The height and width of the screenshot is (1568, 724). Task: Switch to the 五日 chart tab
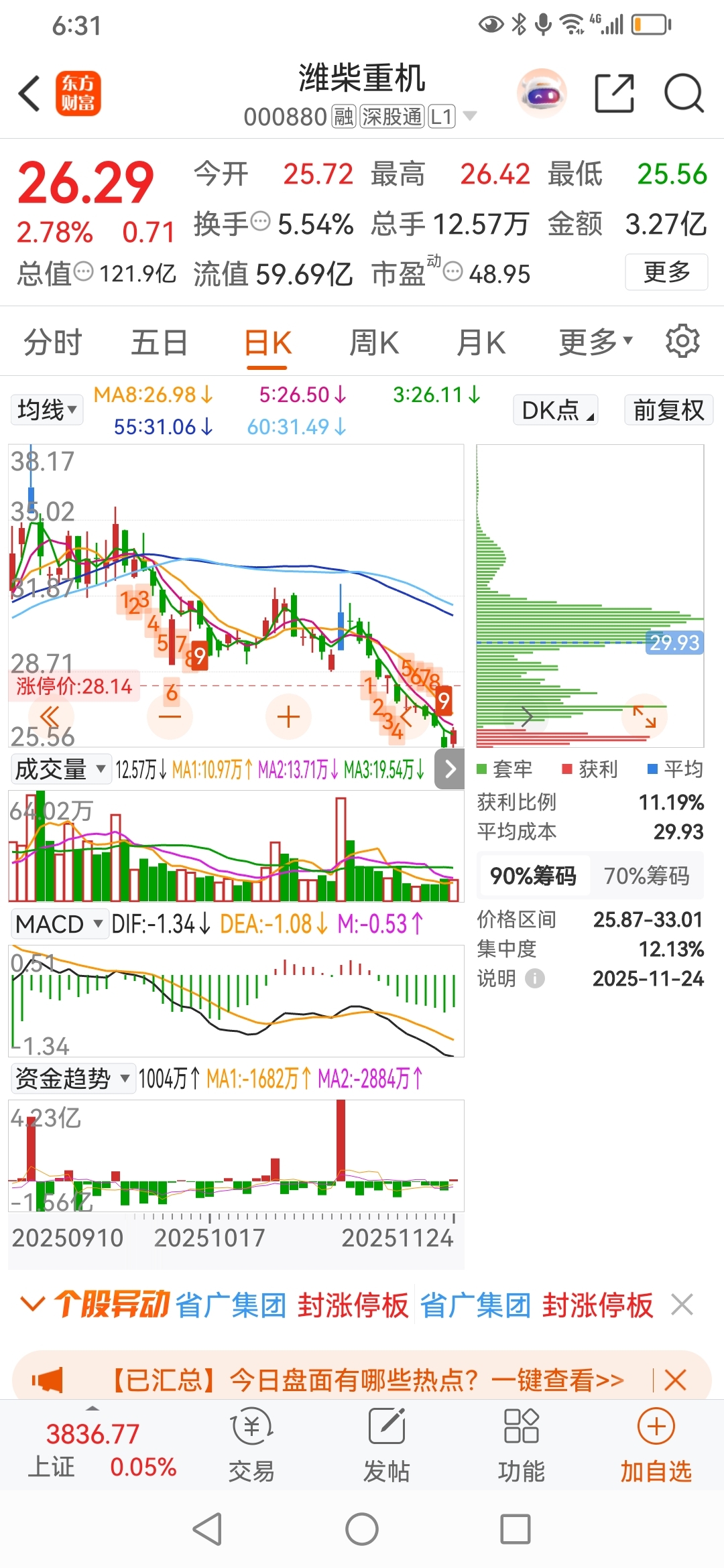tap(159, 343)
